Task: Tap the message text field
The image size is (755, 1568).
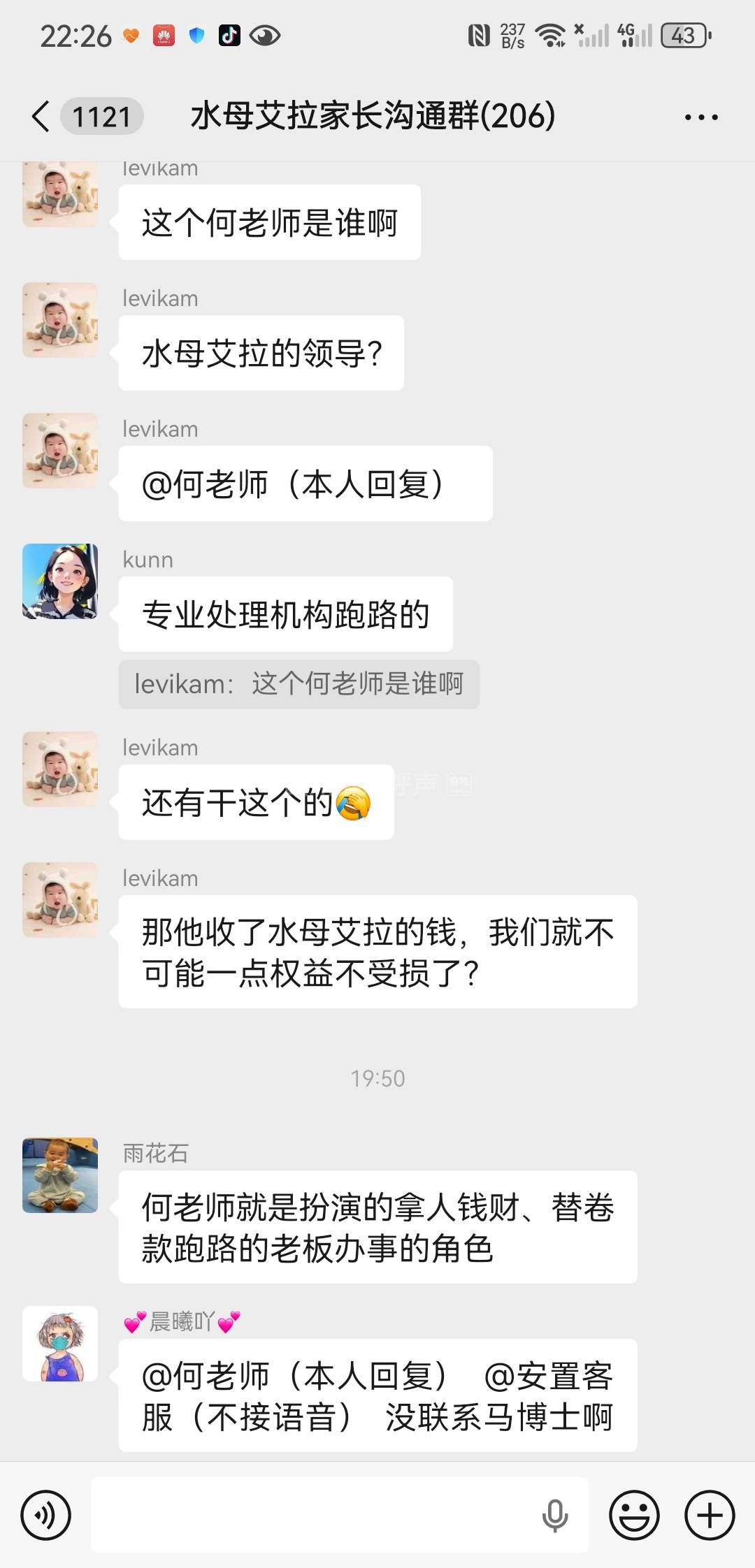Action: [x=315, y=1515]
